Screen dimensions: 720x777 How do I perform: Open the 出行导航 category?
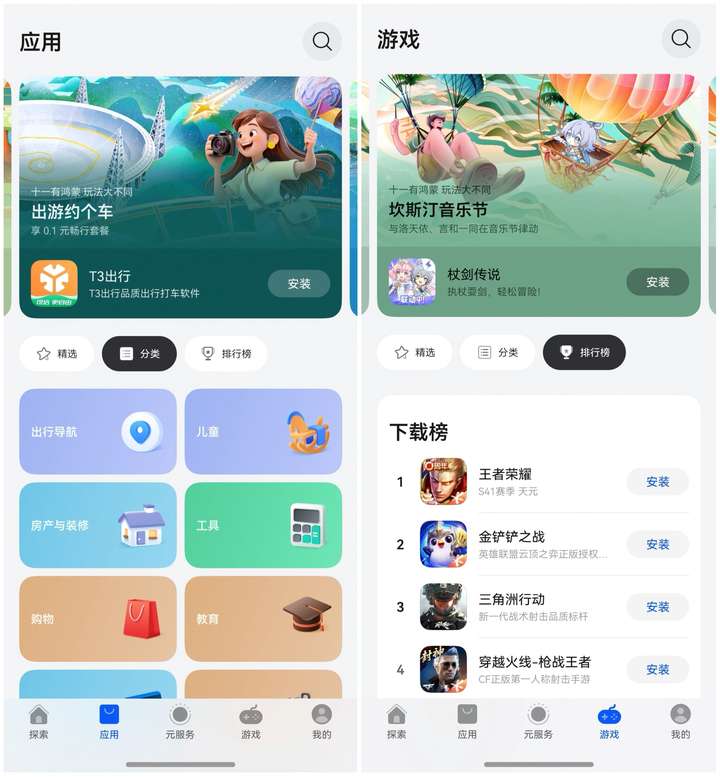(98, 432)
